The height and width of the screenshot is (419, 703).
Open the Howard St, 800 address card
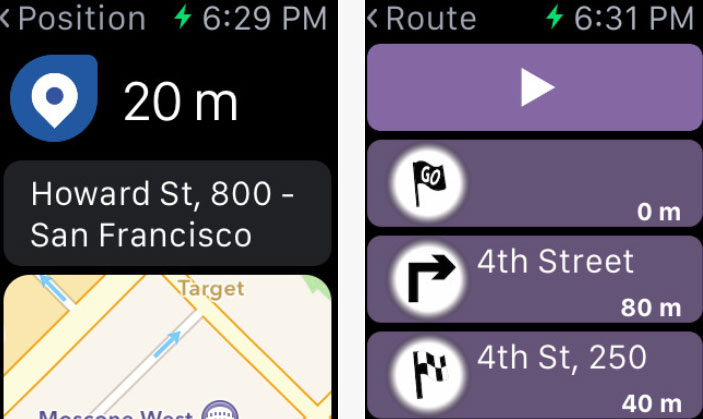[167, 213]
